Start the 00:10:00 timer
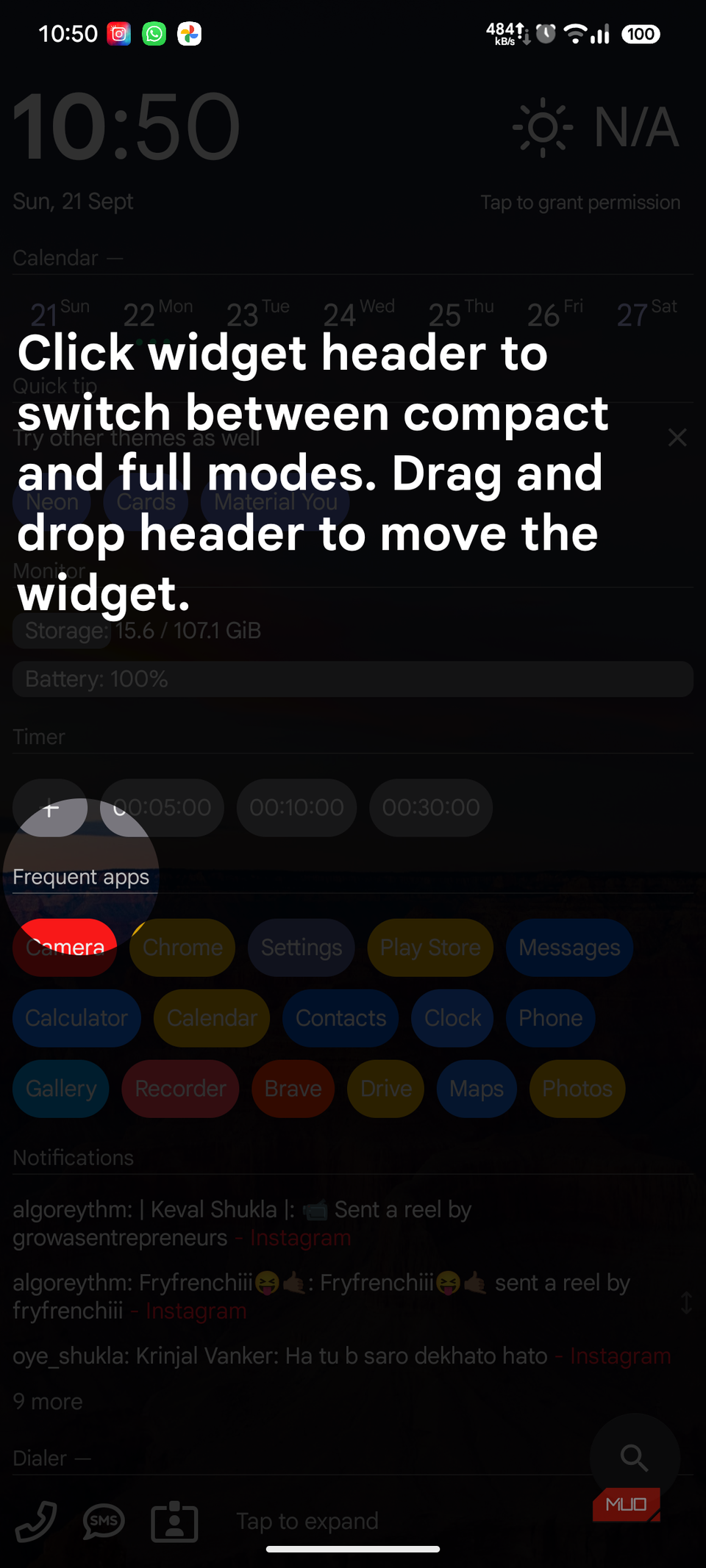The width and height of the screenshot is (706, 1568). pyautogui.click(x=296, y=808)
